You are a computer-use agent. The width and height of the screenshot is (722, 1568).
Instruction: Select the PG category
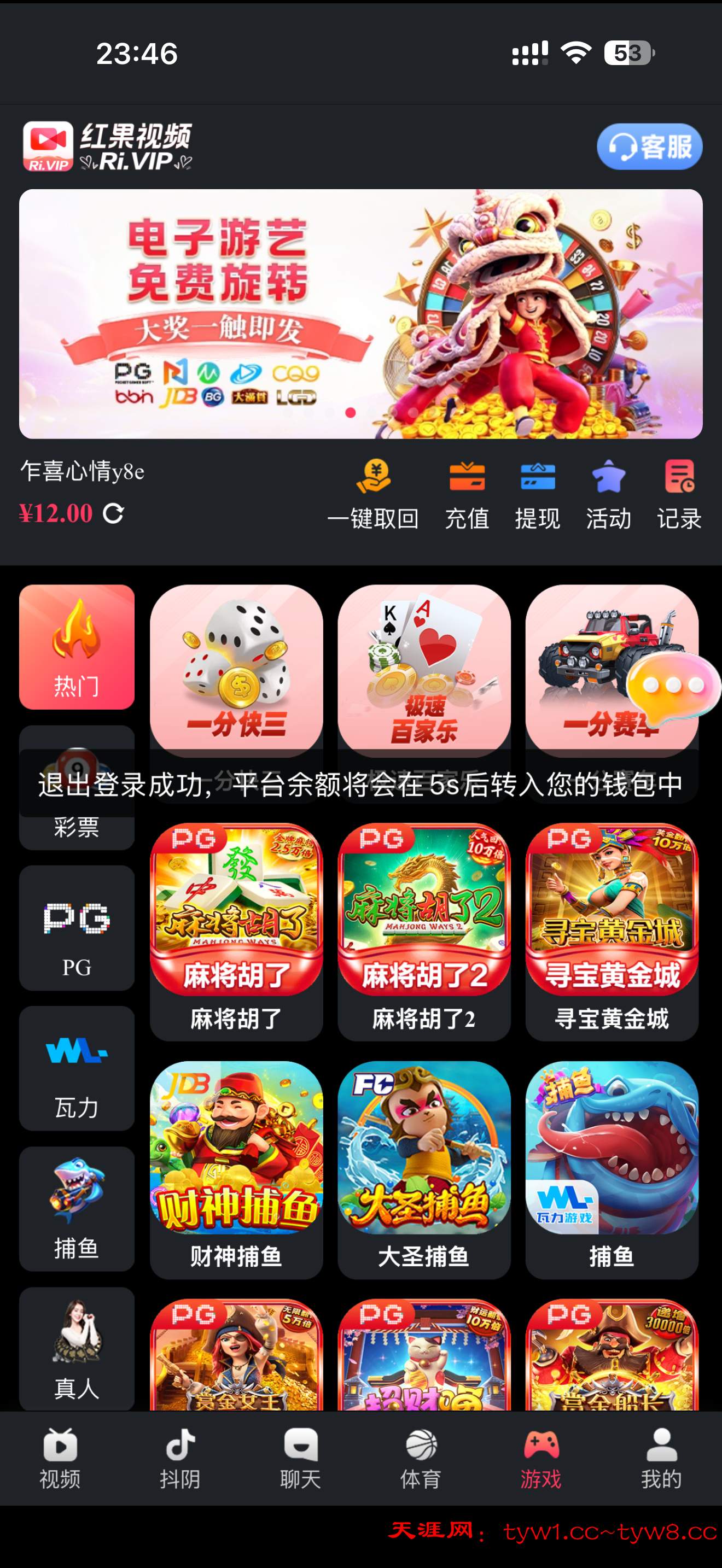[77, 927]
